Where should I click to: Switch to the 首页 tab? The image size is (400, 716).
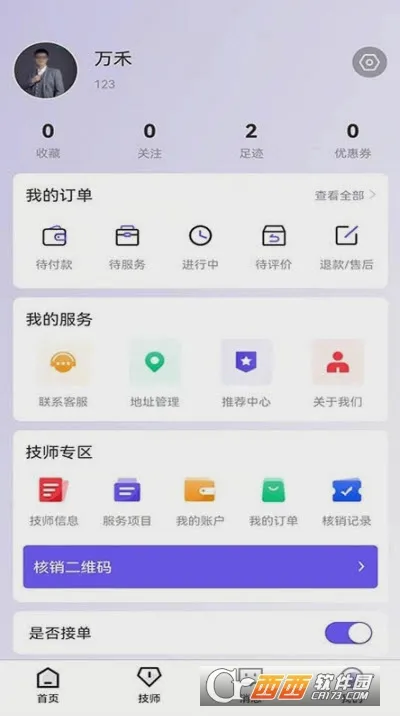tap(48, 685)
